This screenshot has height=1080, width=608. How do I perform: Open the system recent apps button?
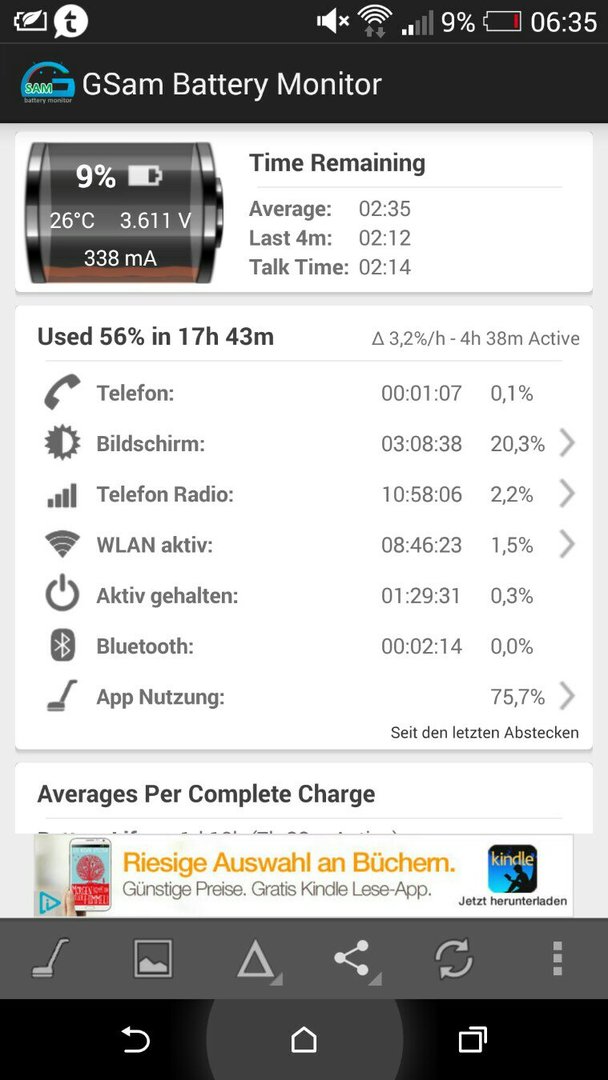point(472,1039)
